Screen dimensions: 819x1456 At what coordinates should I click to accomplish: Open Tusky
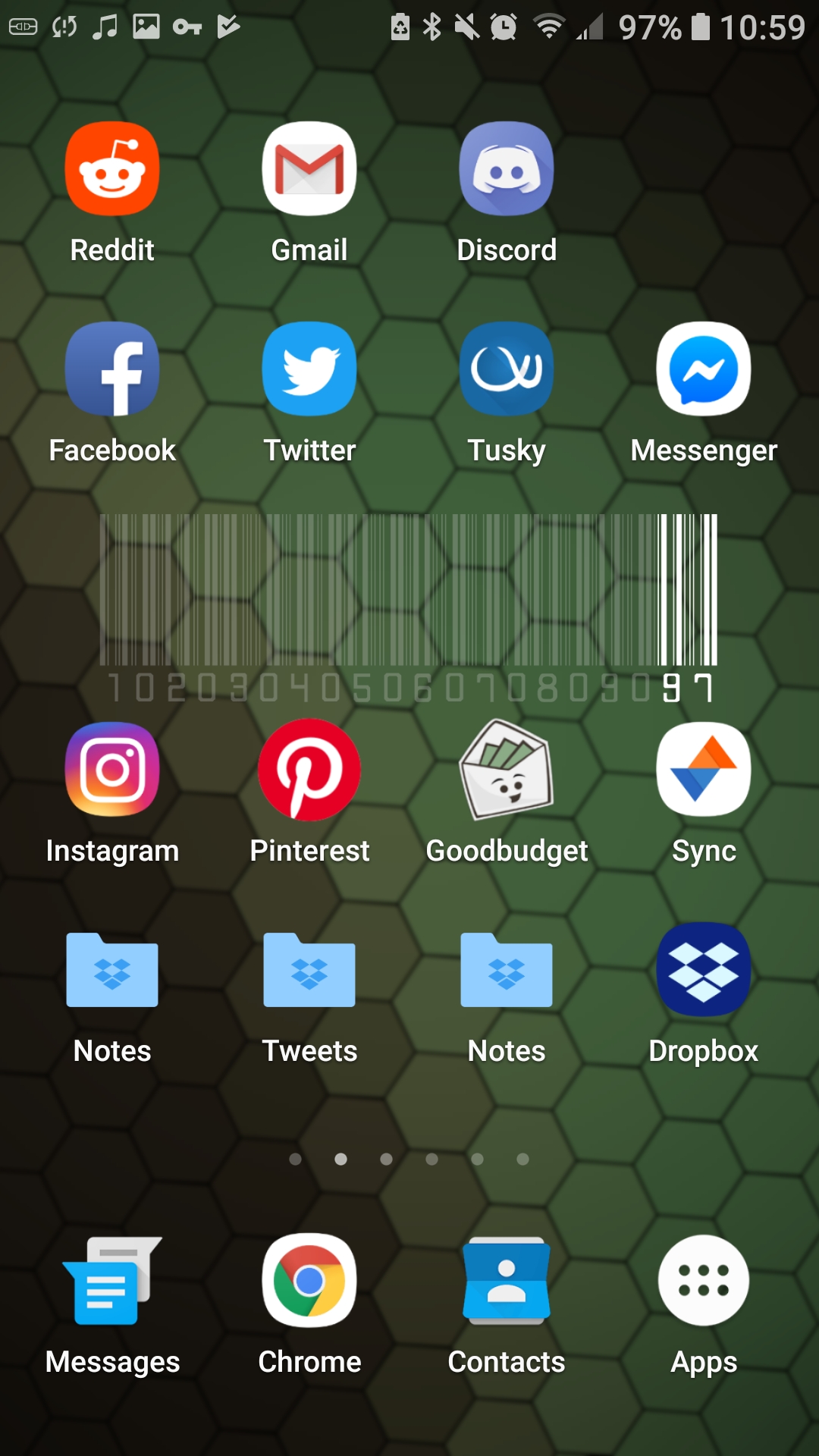point(507,369)
